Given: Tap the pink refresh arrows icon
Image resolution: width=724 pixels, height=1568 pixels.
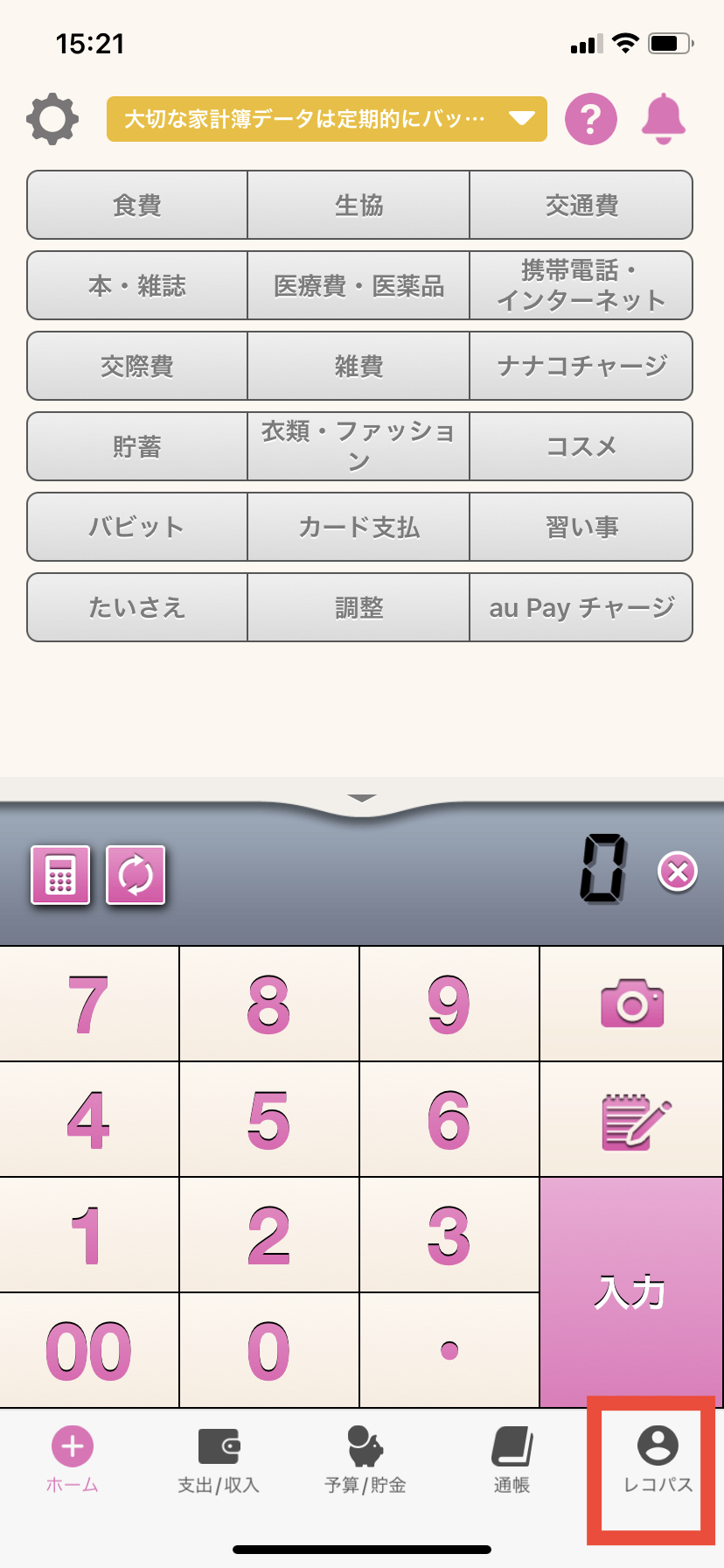Looking at the screenshot, I should click(136, 874).
